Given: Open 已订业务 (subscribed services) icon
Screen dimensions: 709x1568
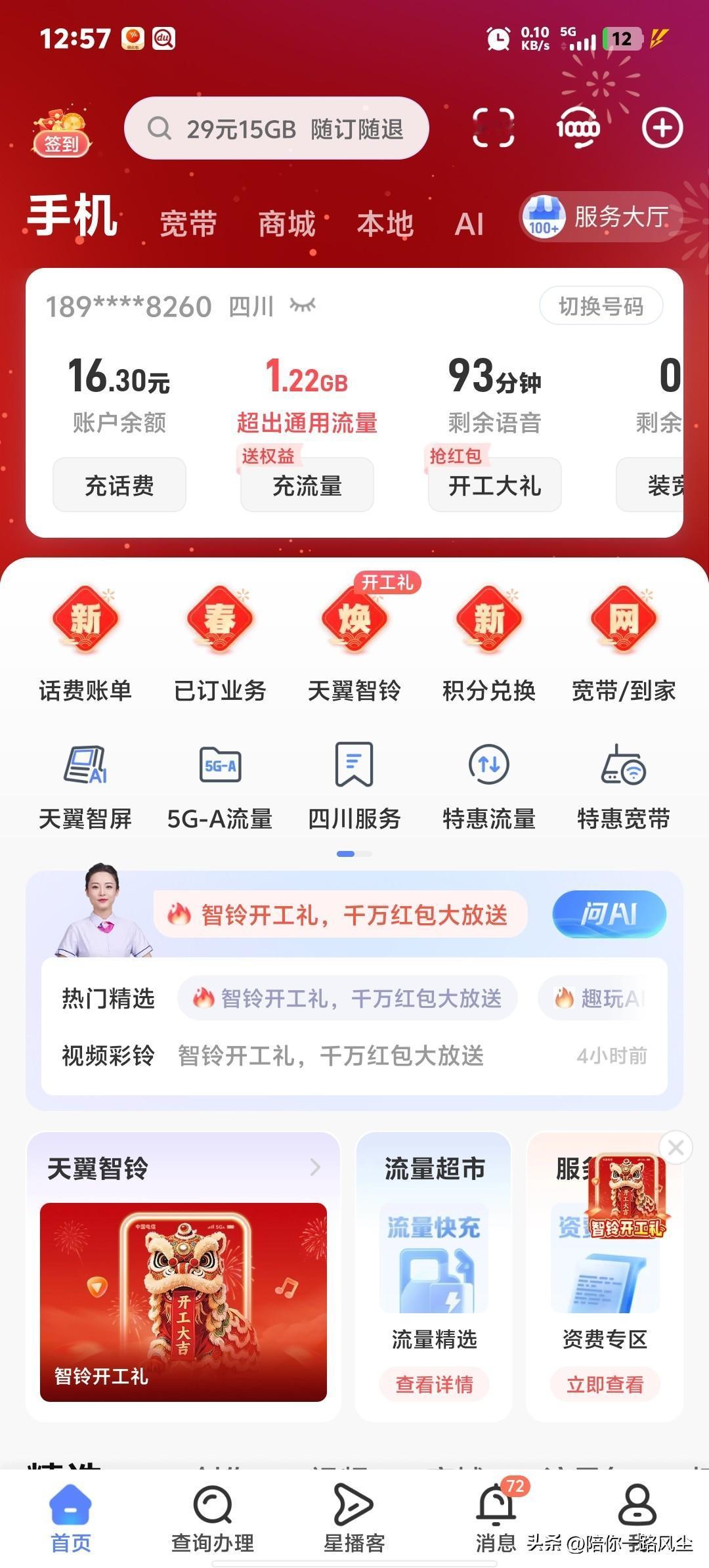Looking at the screenshot, I should (221, 647).
